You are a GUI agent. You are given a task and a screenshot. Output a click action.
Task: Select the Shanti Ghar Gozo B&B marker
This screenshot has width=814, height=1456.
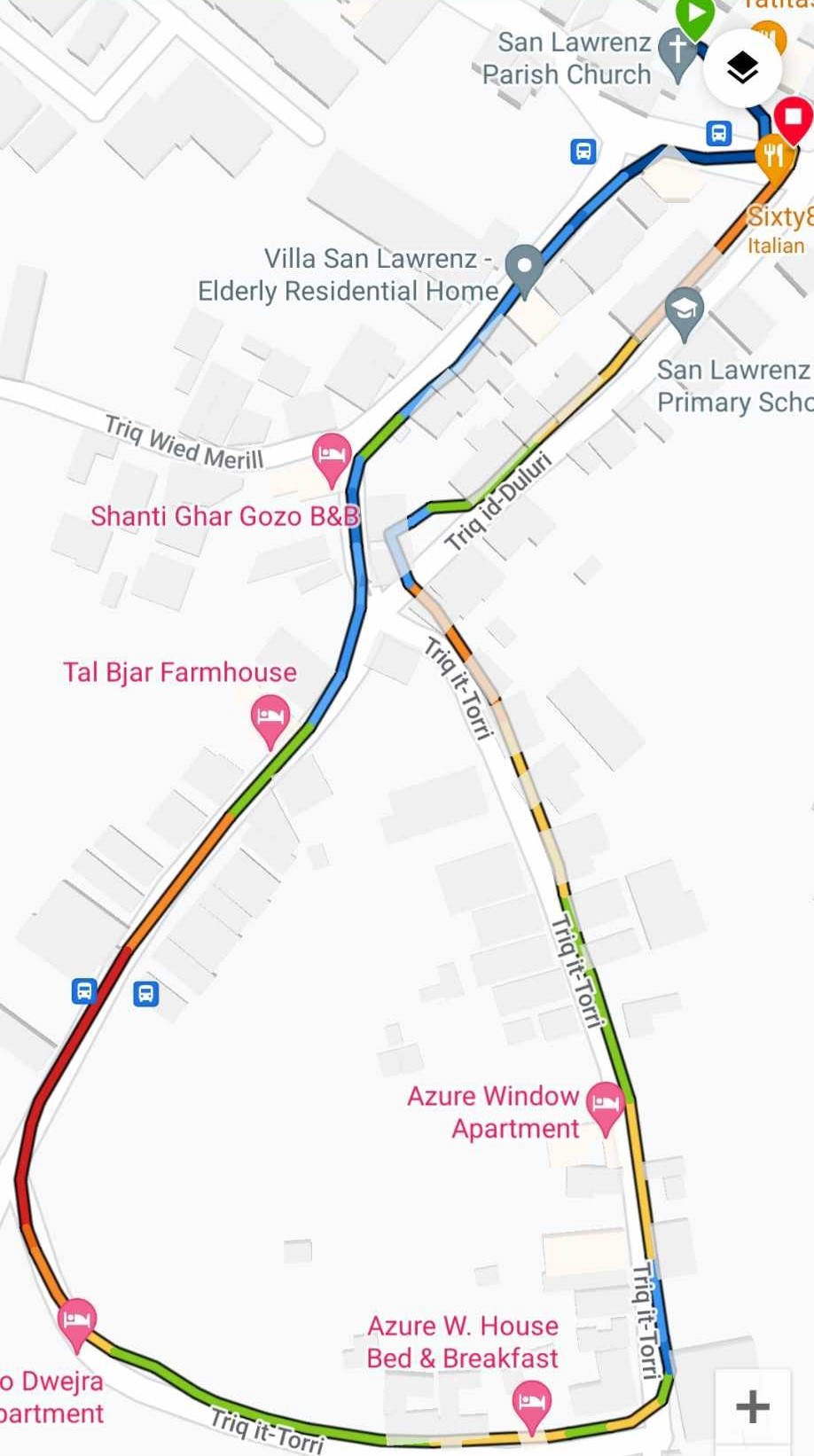coord(332,456)
